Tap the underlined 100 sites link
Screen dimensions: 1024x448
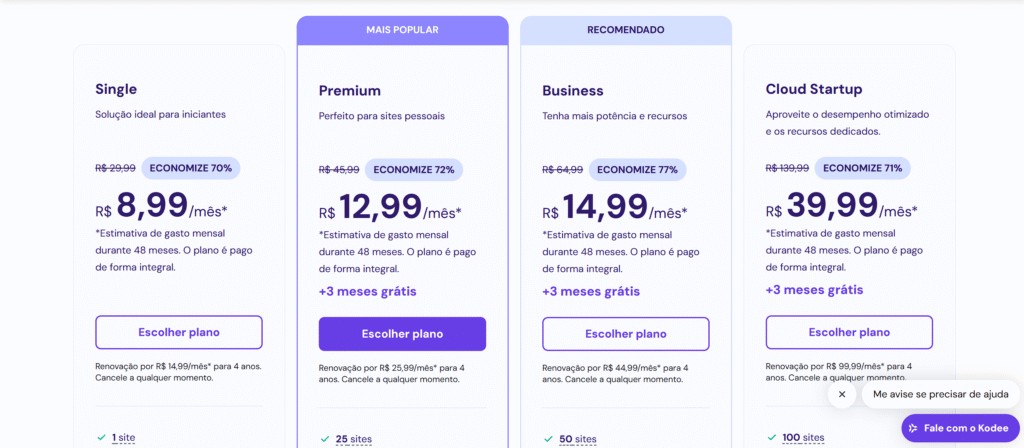tap(804, 438)
